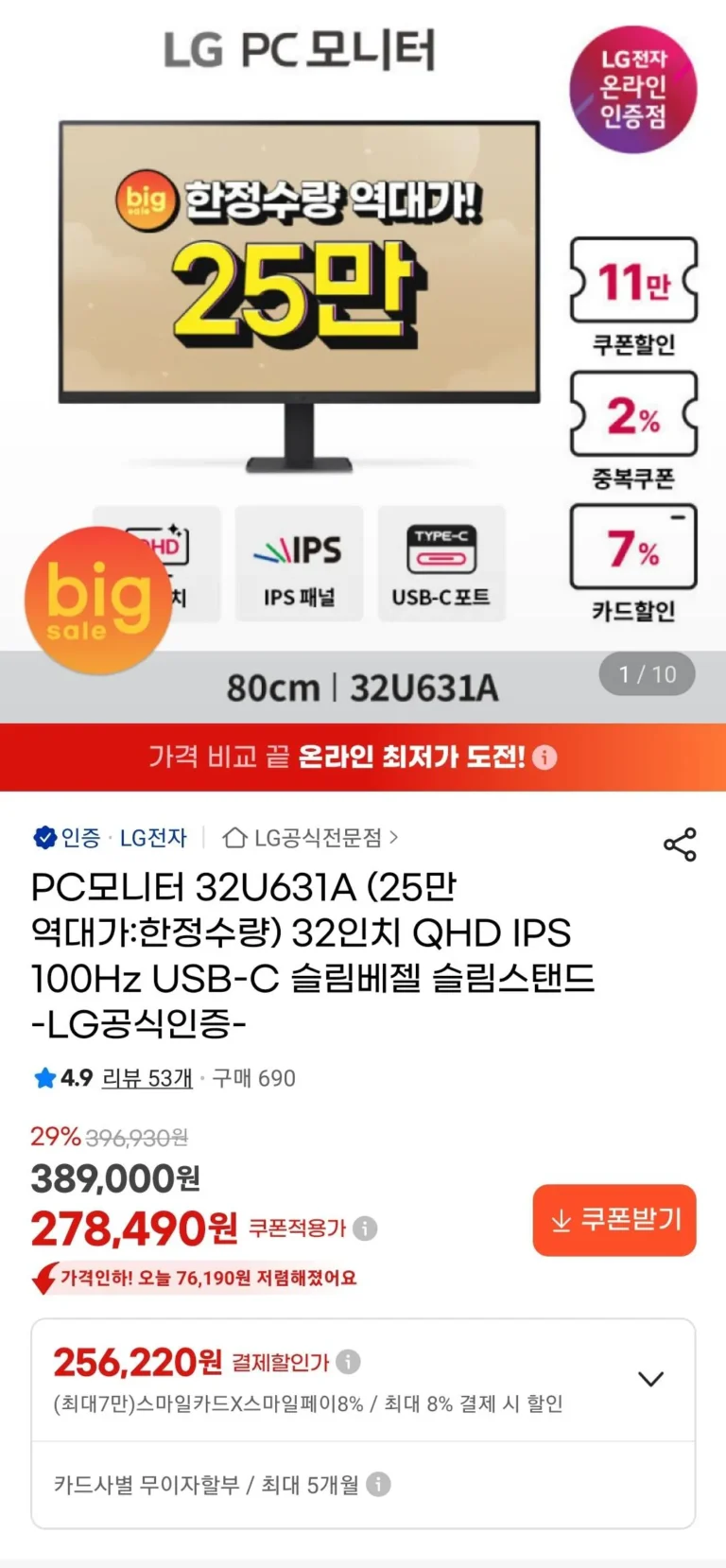Open info for 카드사별 무이자할부

click(x=378, y=1485)
